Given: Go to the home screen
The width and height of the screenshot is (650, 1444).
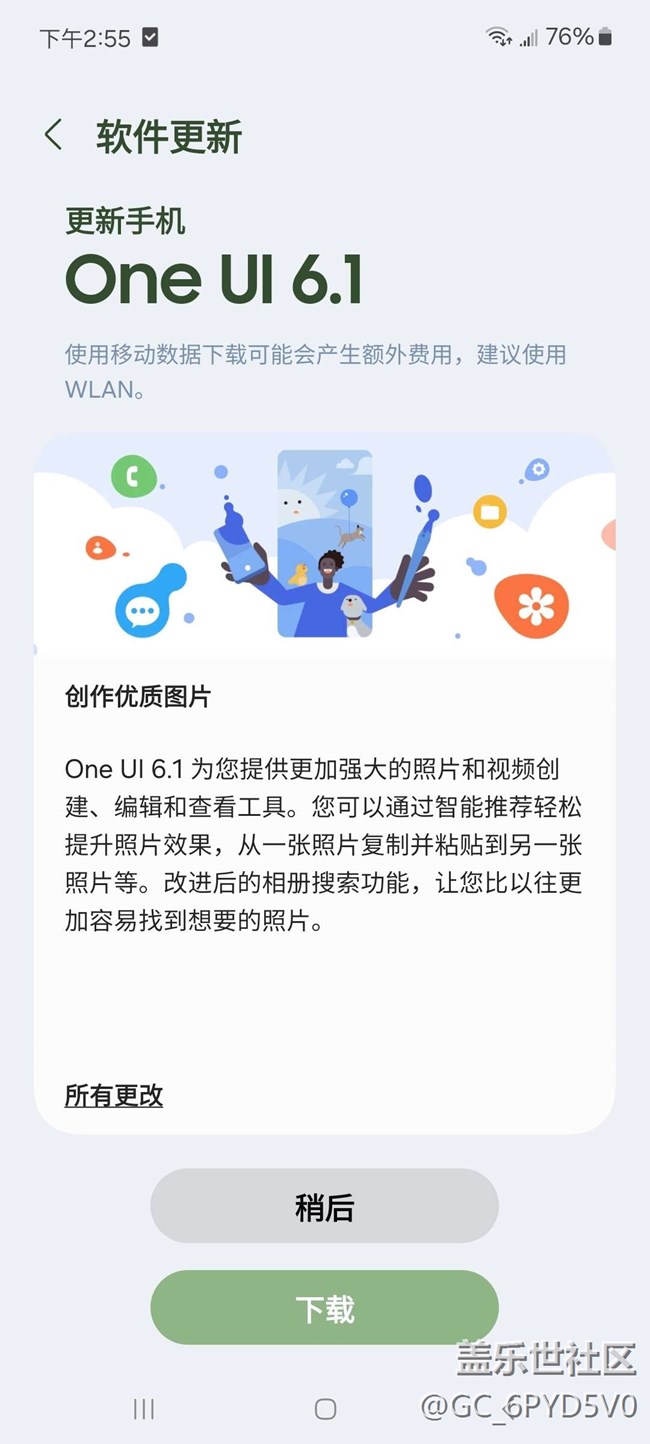Looking at the screenshot, I should (325, 1409).
